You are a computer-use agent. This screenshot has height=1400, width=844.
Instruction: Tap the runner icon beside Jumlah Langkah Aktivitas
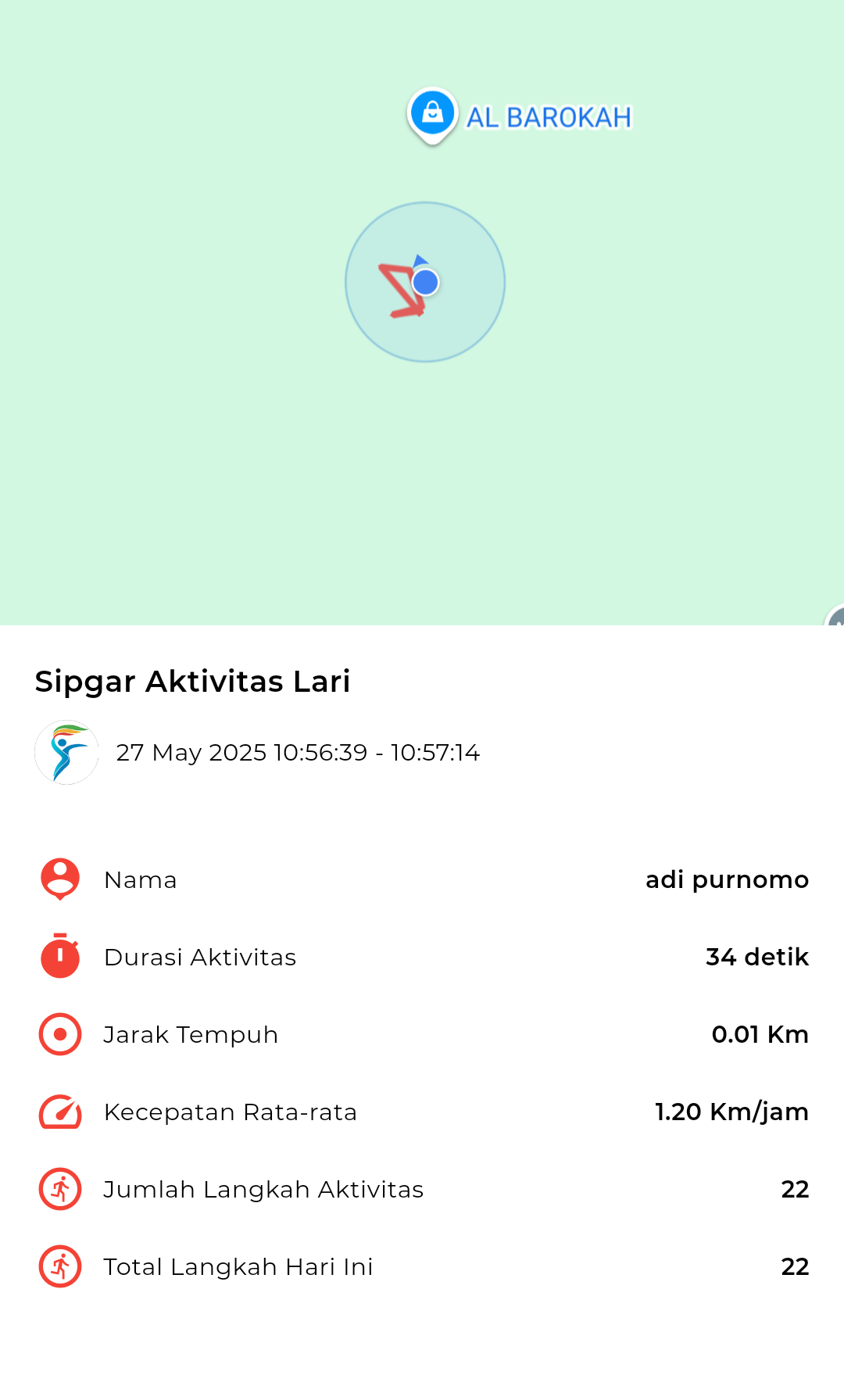pyautogui.click(x=59, y=1188)
